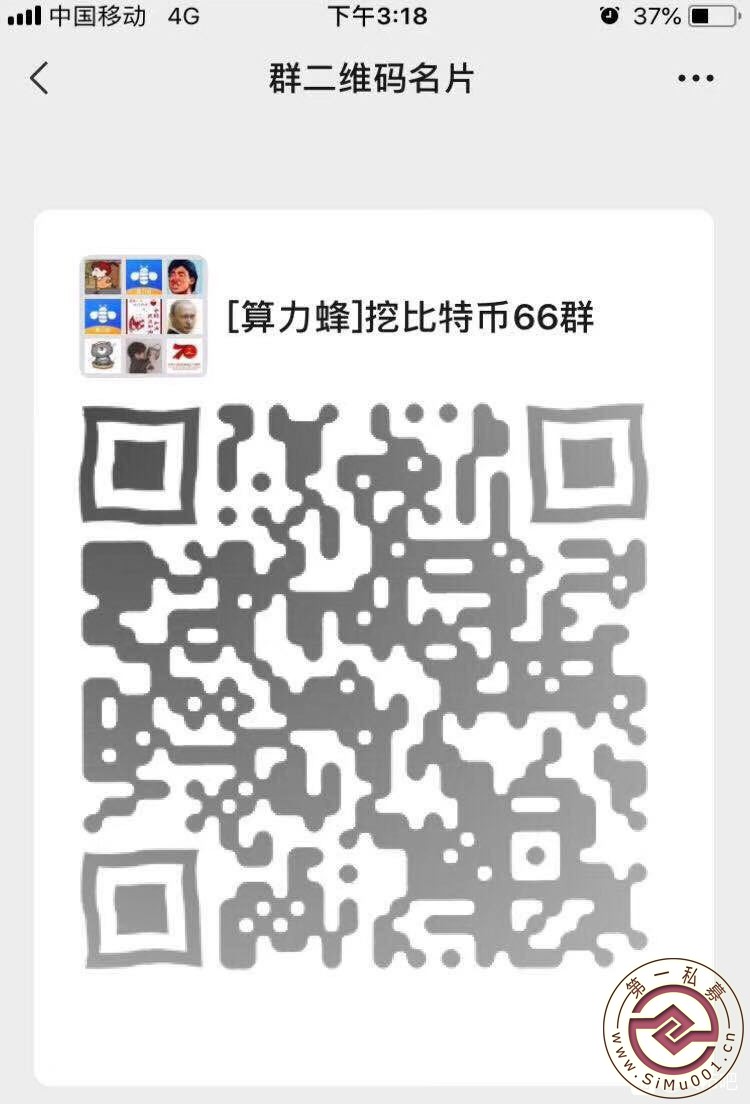Go back from the group QR code page

tap(39, 78)
